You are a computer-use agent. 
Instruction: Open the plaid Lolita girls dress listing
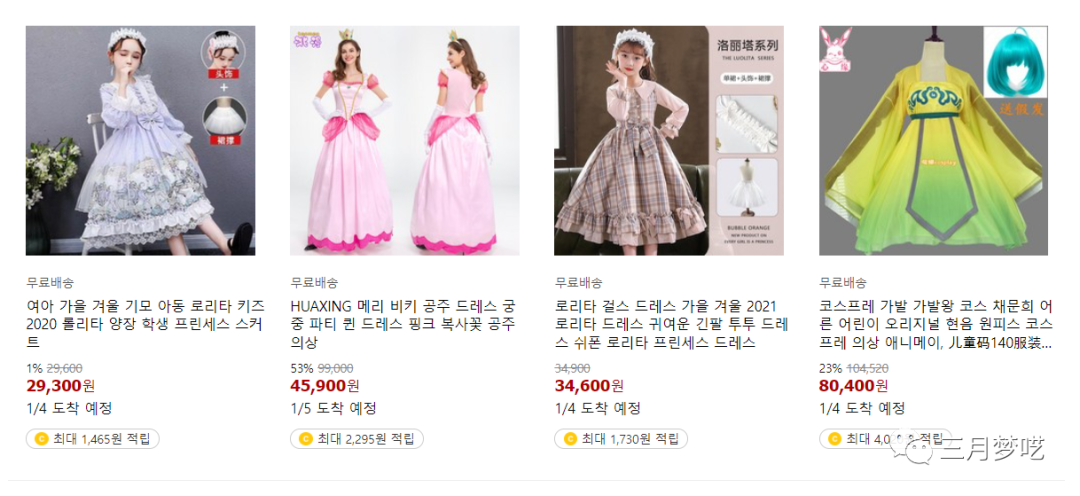(669, 141)
